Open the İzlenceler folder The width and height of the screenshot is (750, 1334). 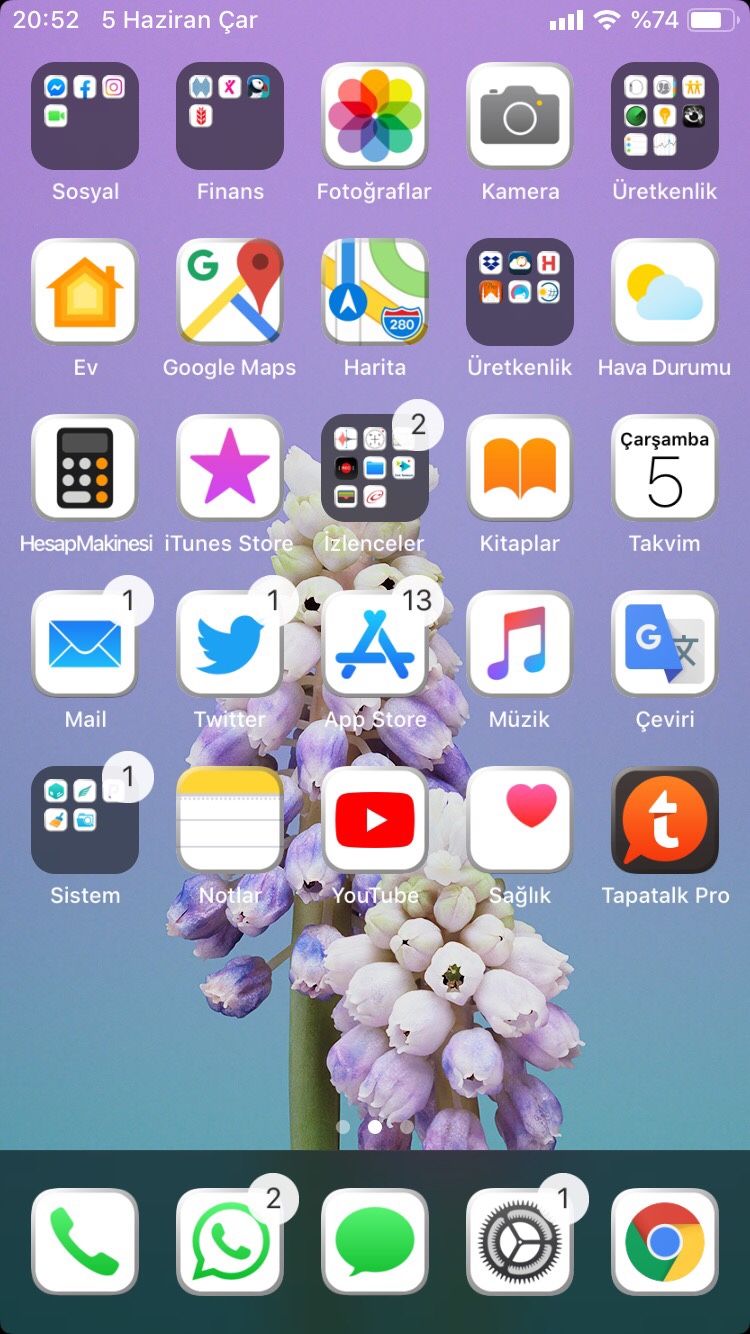click(375, 469)
